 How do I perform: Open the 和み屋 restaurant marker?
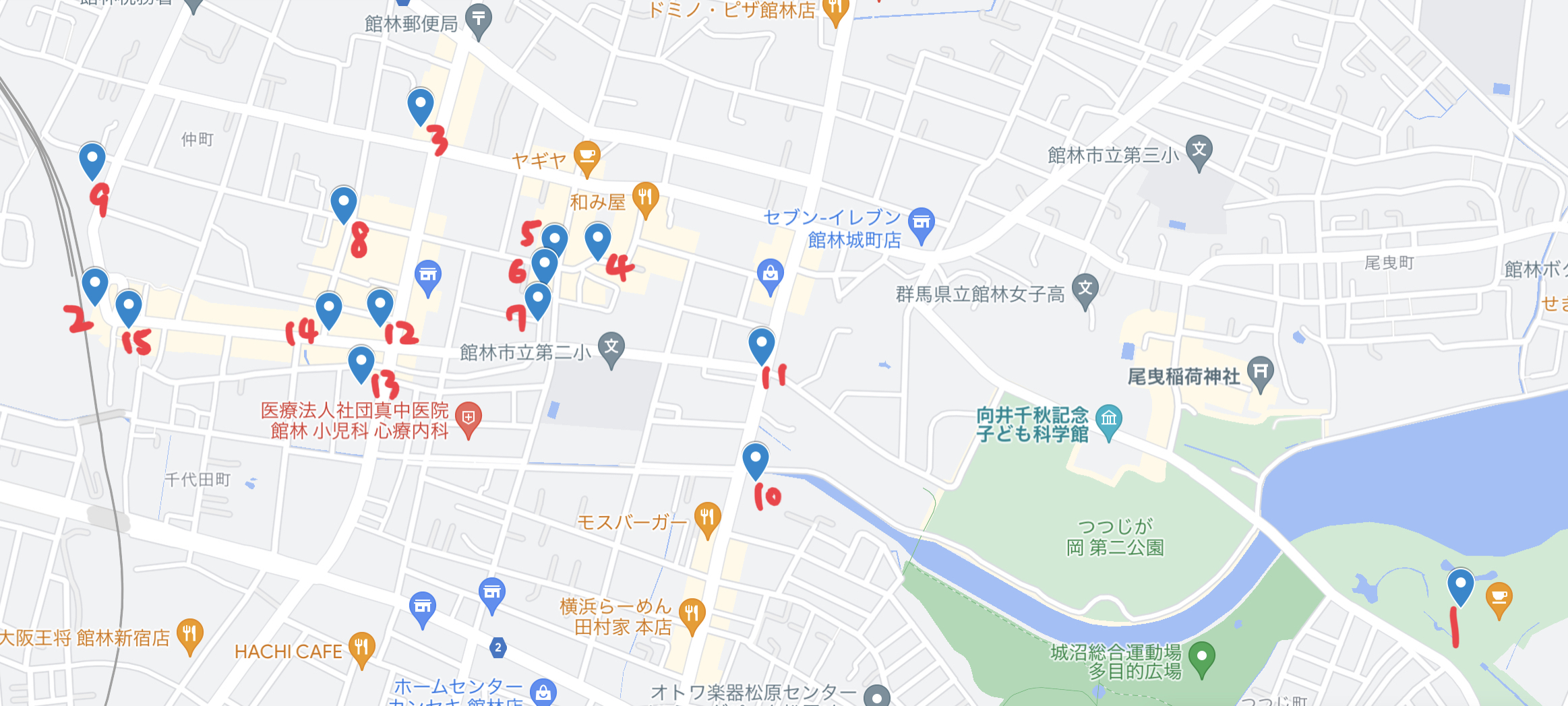645,198
